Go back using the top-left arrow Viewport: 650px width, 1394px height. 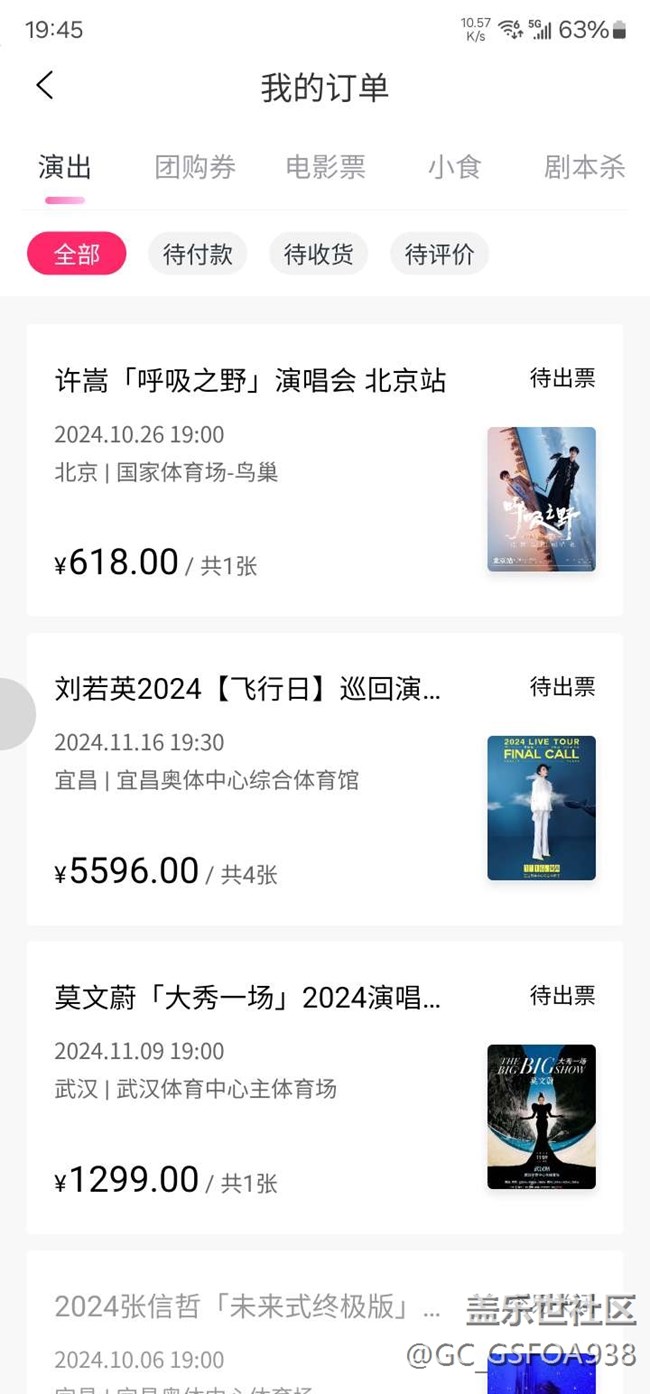click(45, 86)
